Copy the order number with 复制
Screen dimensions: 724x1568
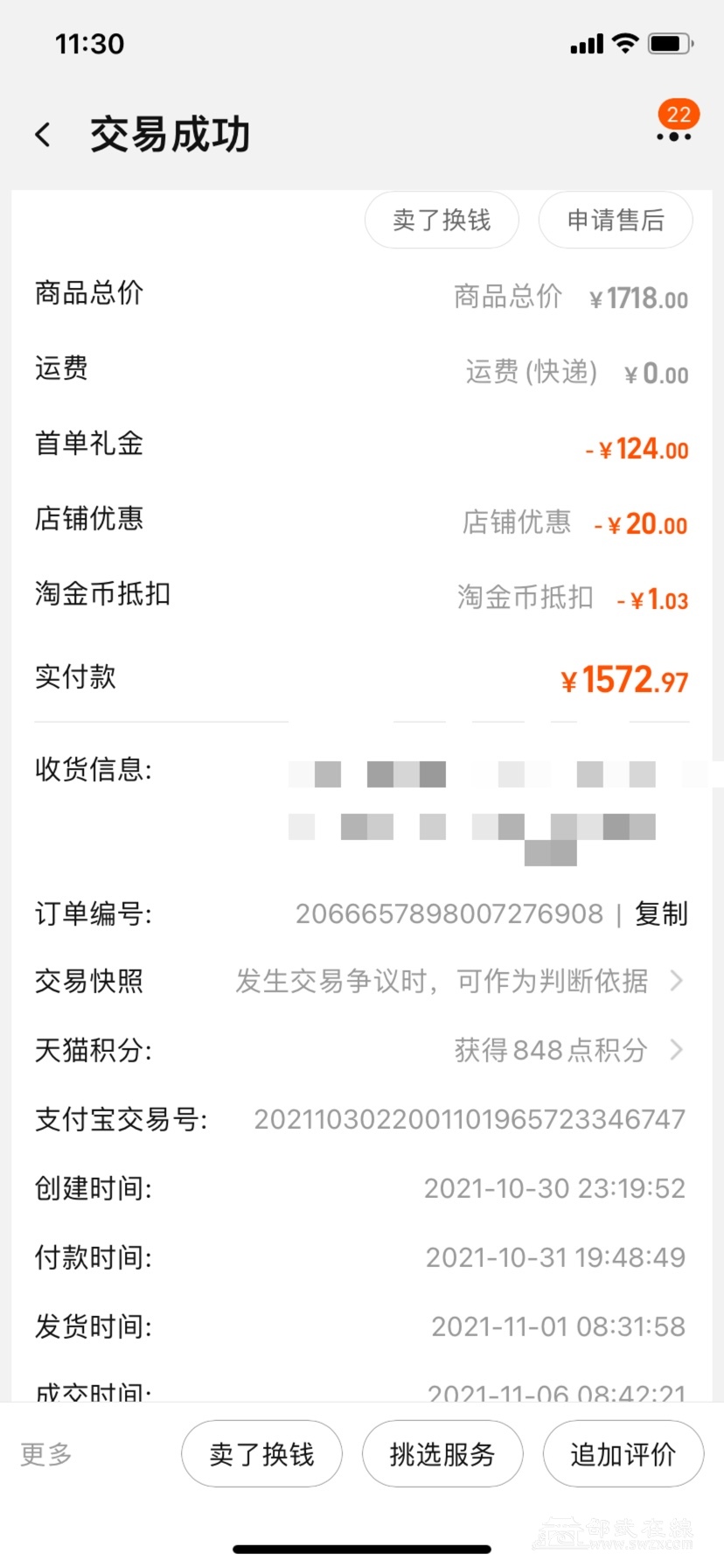tap(661, 913)
